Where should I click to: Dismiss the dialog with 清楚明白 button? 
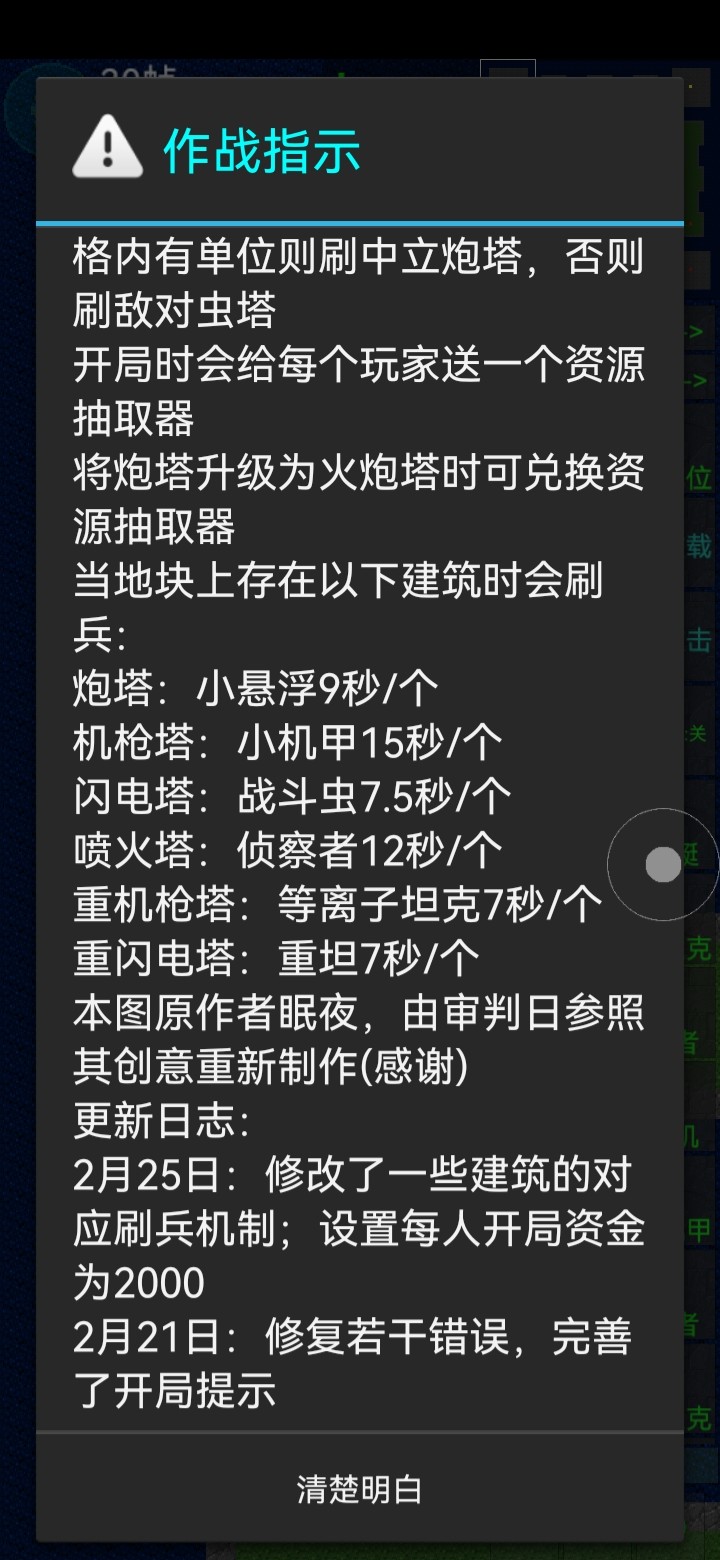(360, 1489)
